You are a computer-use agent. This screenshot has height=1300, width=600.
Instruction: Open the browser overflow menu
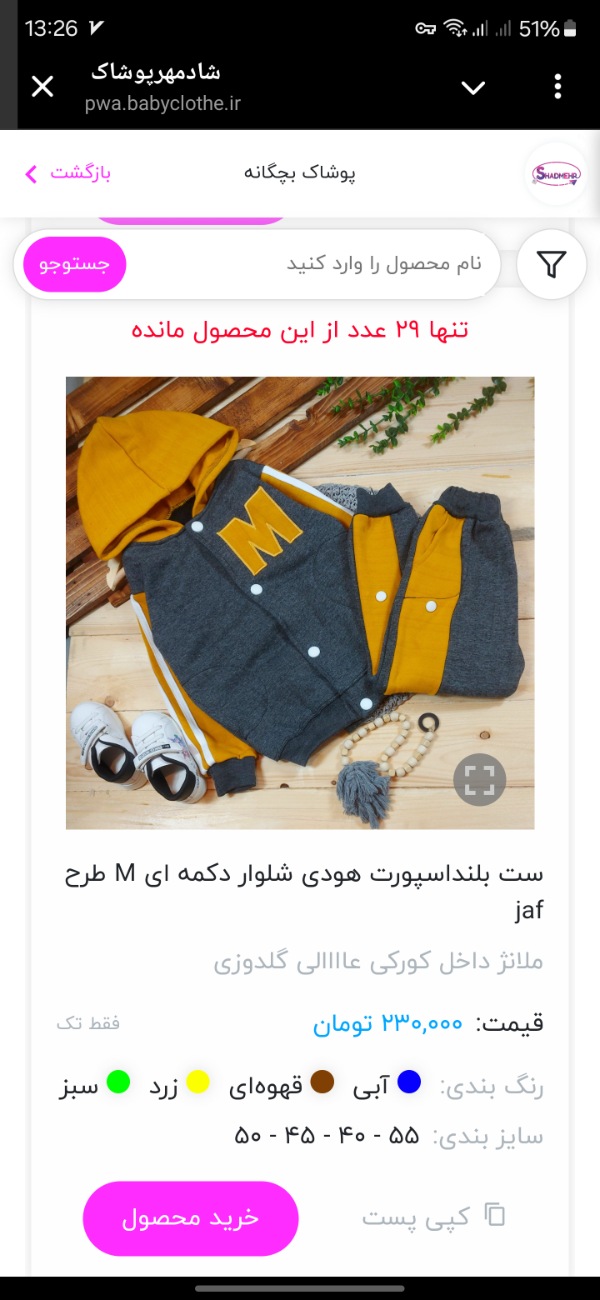558,87
